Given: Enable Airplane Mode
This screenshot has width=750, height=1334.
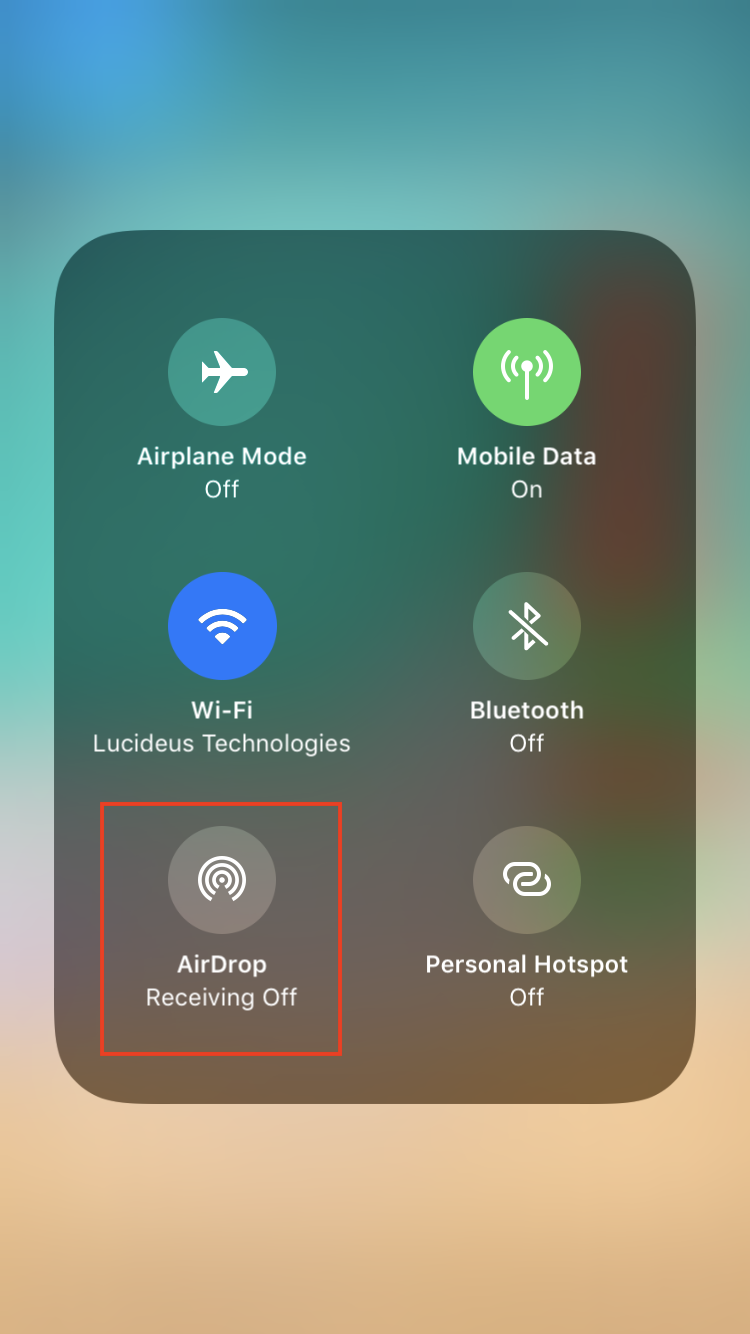Looking at the screenshot, I should coord(222,372).
